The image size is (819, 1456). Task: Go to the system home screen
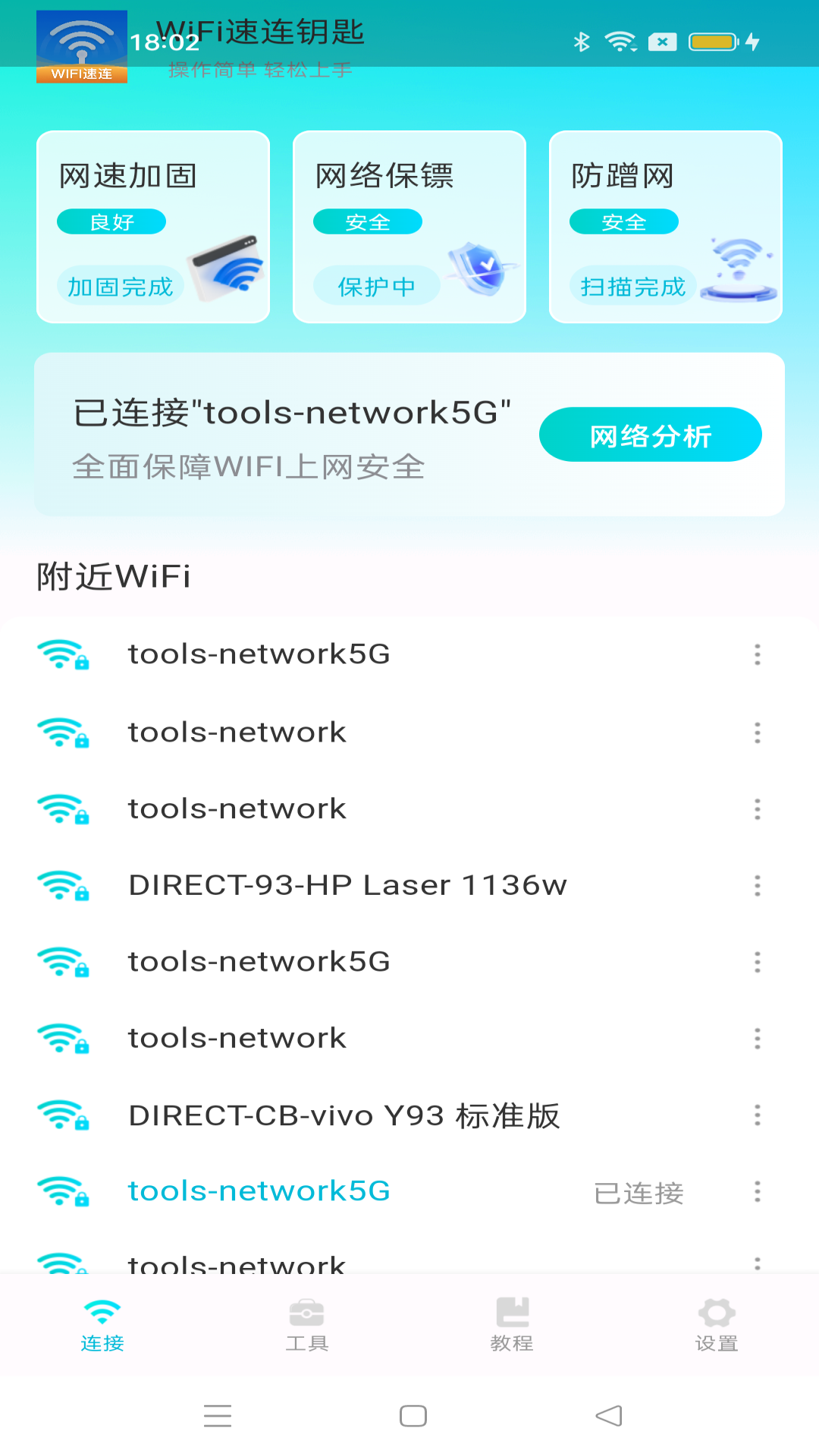(x=413, y=1416)
